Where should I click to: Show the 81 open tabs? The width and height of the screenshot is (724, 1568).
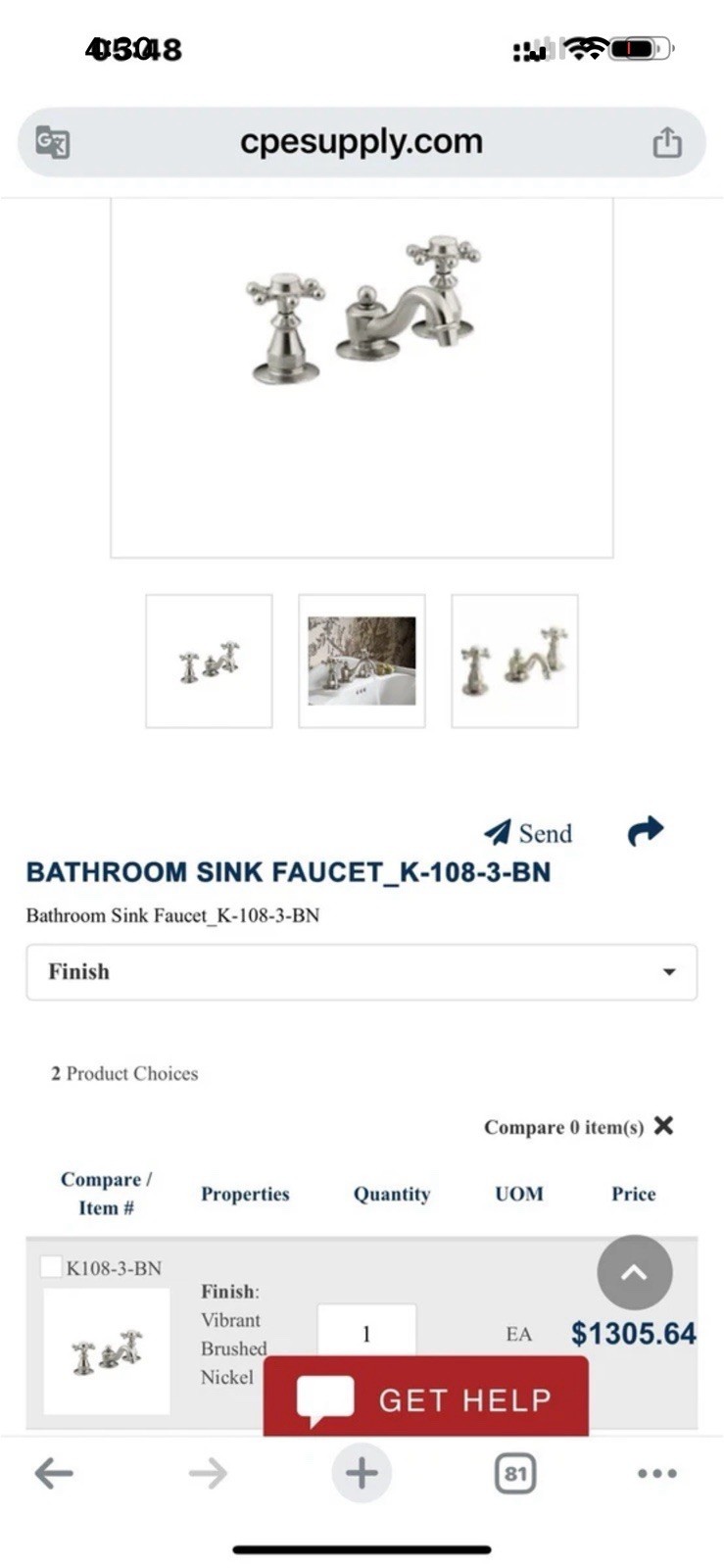click(x=515, y=1473)
